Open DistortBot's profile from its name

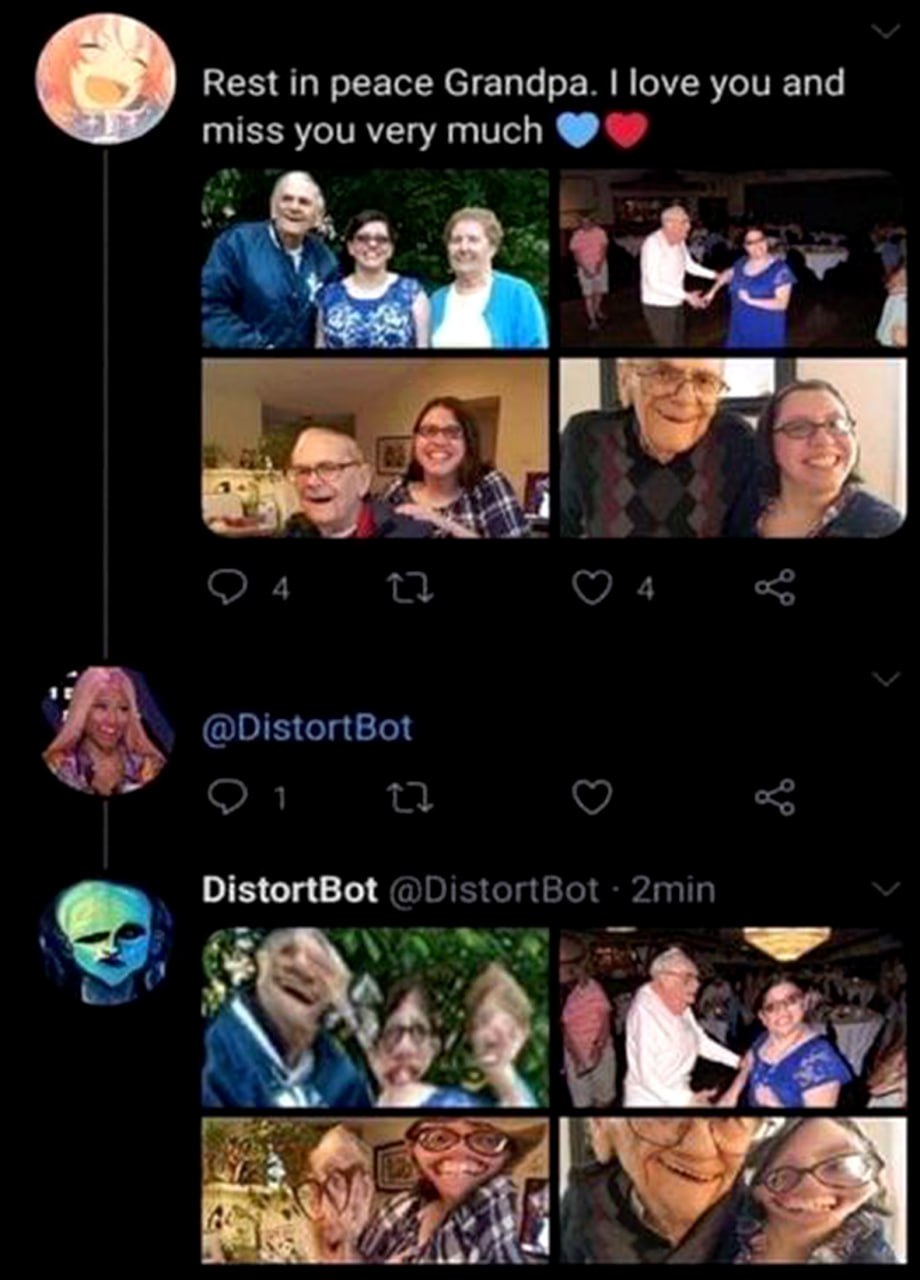tap(290, 889)
